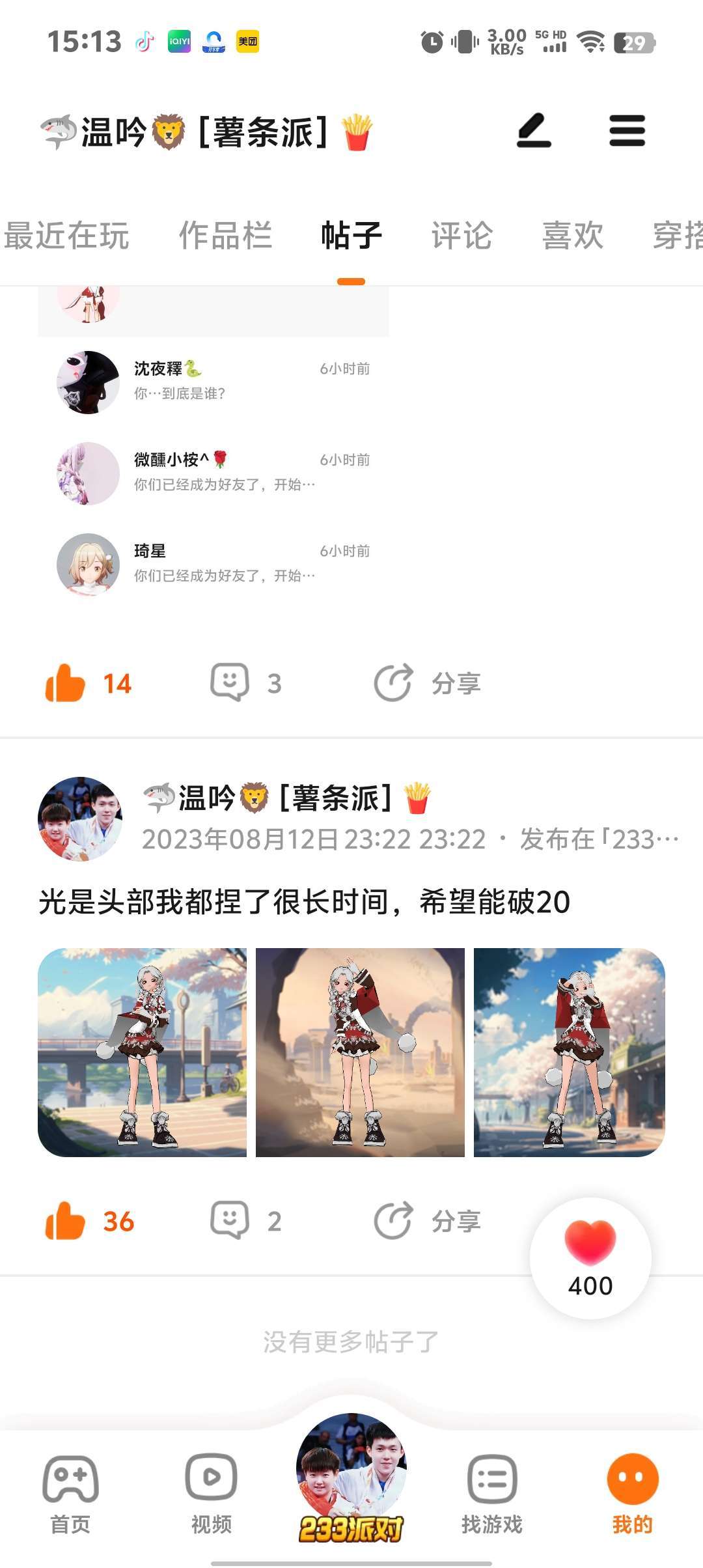
Task: Open the post author's avatar
Action: [x=80, y=819]
